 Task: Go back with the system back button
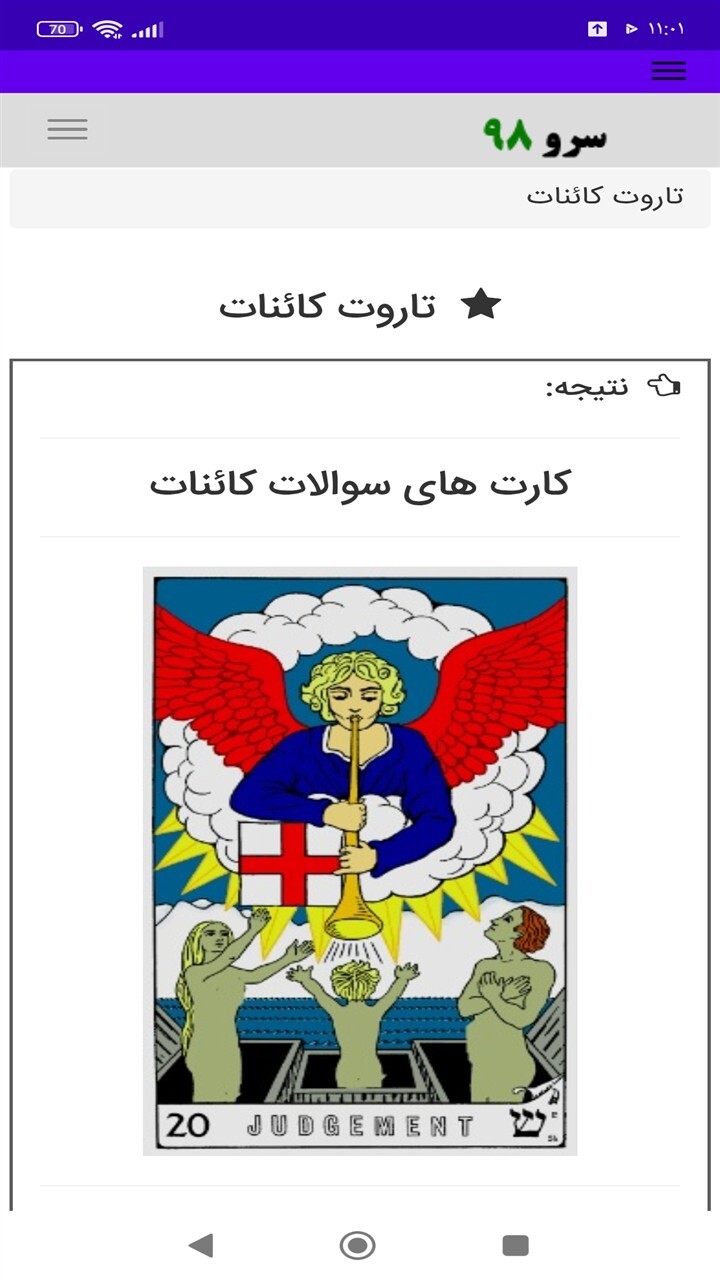coord(201,1245)
